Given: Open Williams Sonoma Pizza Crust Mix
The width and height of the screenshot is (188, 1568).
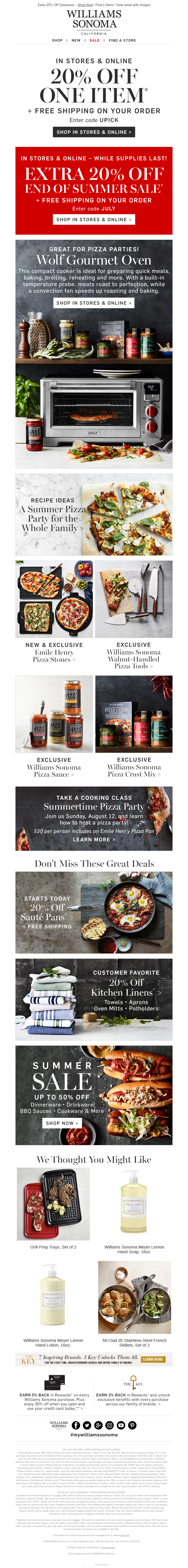Looking at the screenshot, I should point(134,771).
